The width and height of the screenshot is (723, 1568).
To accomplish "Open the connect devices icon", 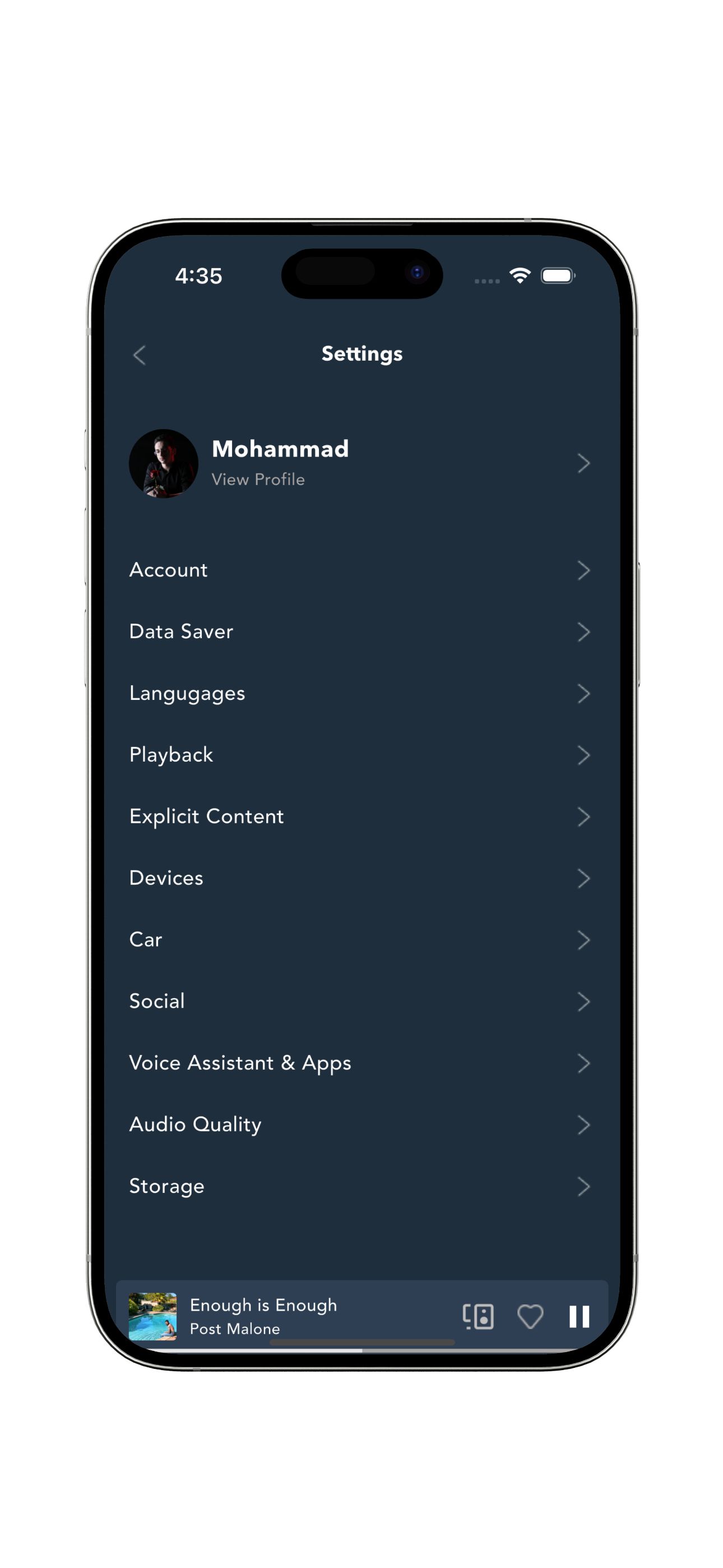I will click(x=478, y=1317).
